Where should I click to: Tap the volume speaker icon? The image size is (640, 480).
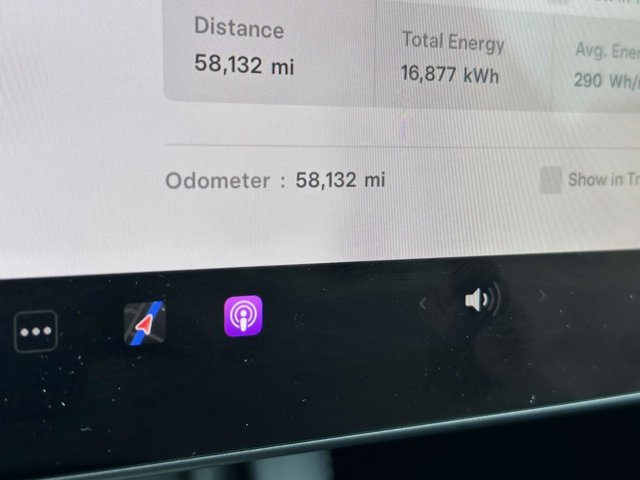(x=482, y=299)
